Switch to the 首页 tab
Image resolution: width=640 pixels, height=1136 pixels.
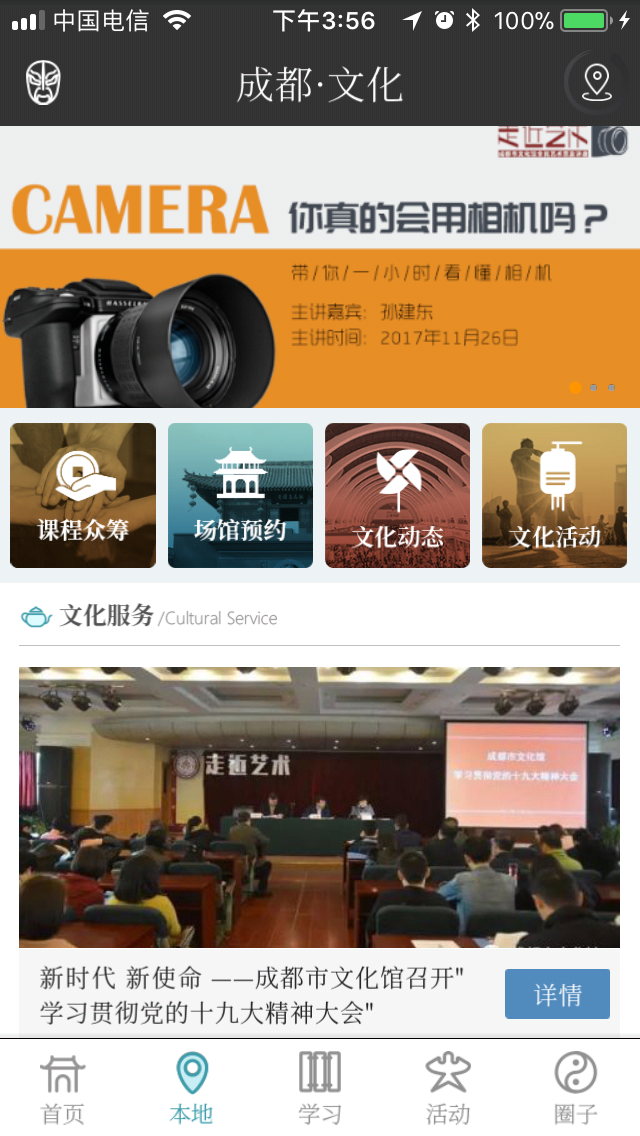62,1088
